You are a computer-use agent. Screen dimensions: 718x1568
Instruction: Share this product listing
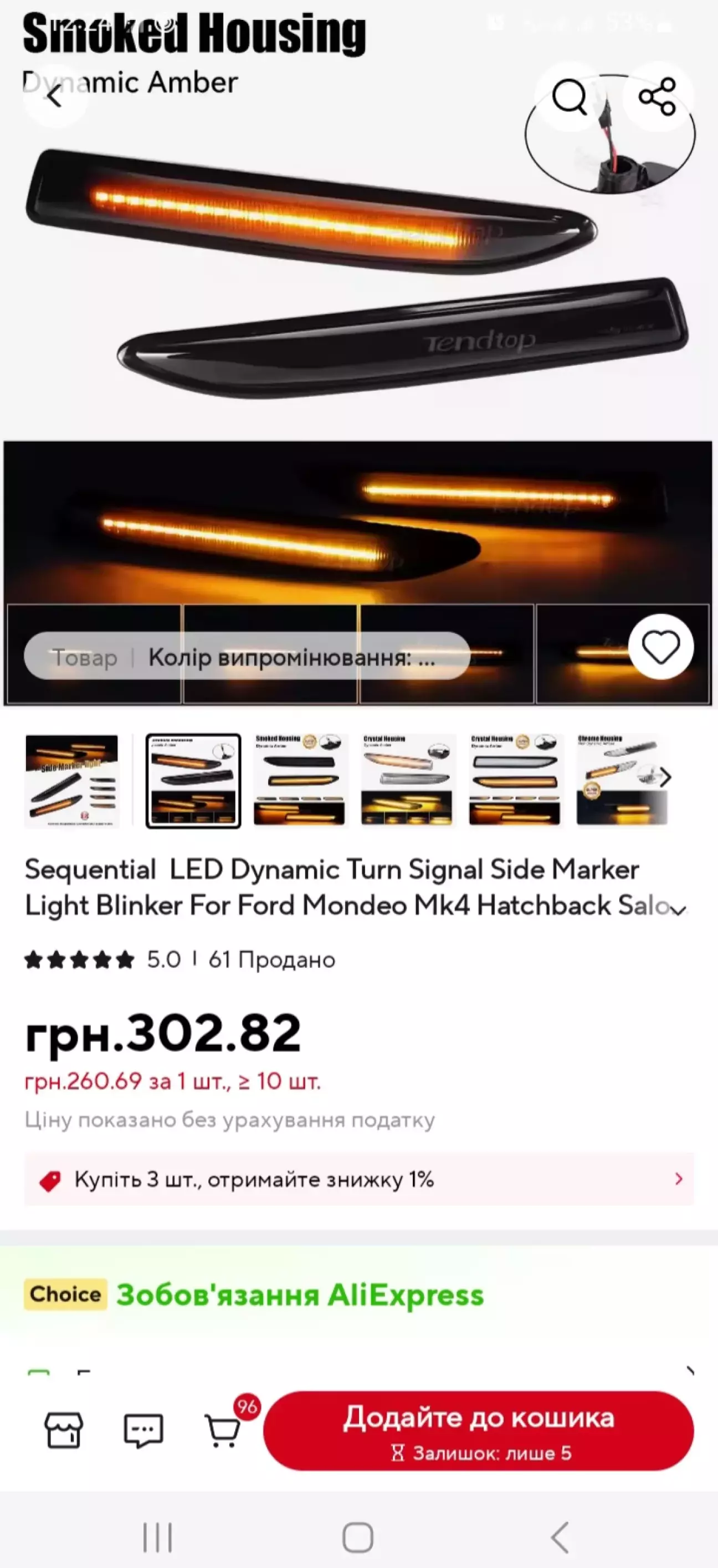click(x=657, y=96)
